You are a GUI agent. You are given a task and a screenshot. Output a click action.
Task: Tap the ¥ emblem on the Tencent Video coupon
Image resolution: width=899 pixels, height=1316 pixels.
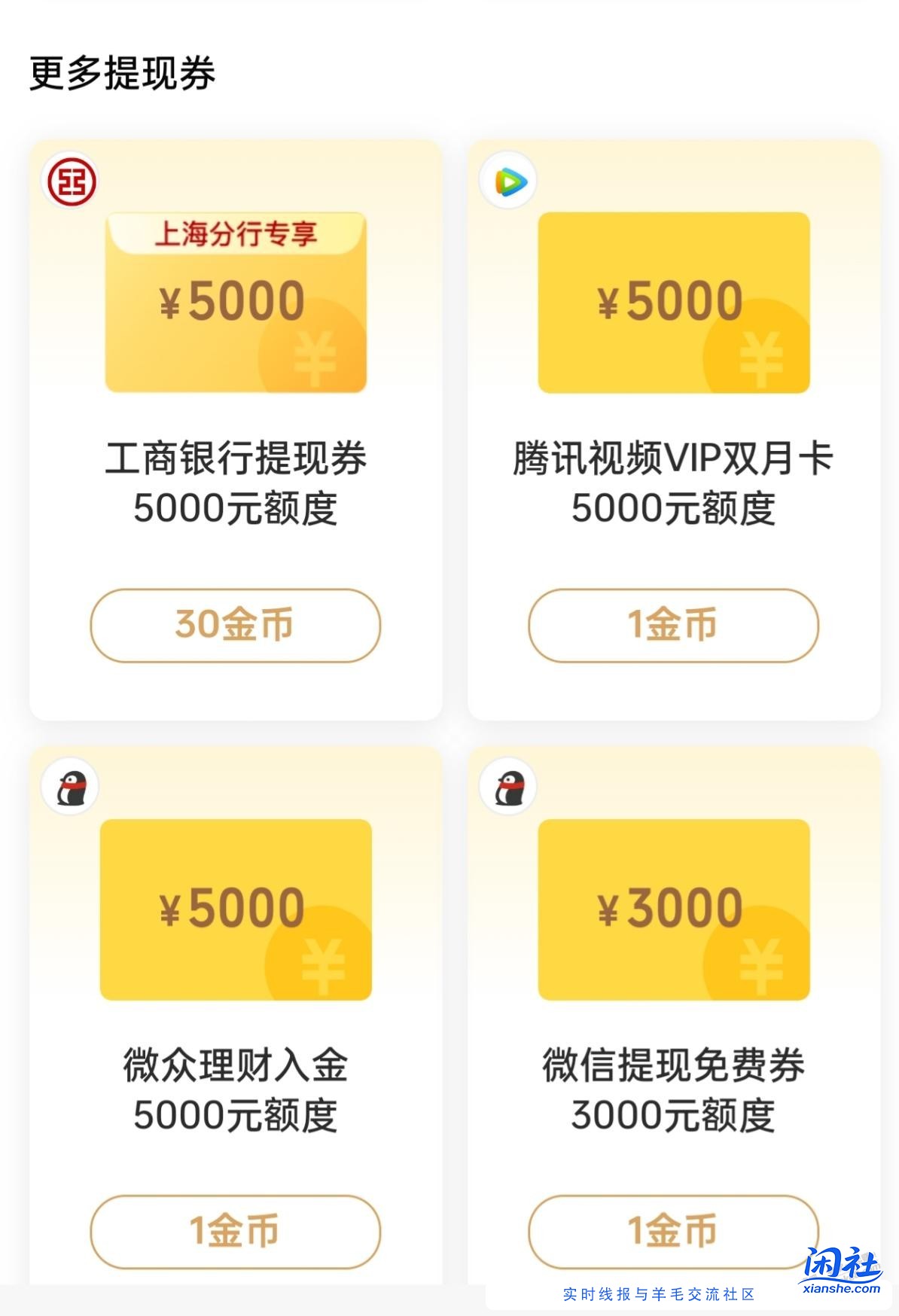762,358
